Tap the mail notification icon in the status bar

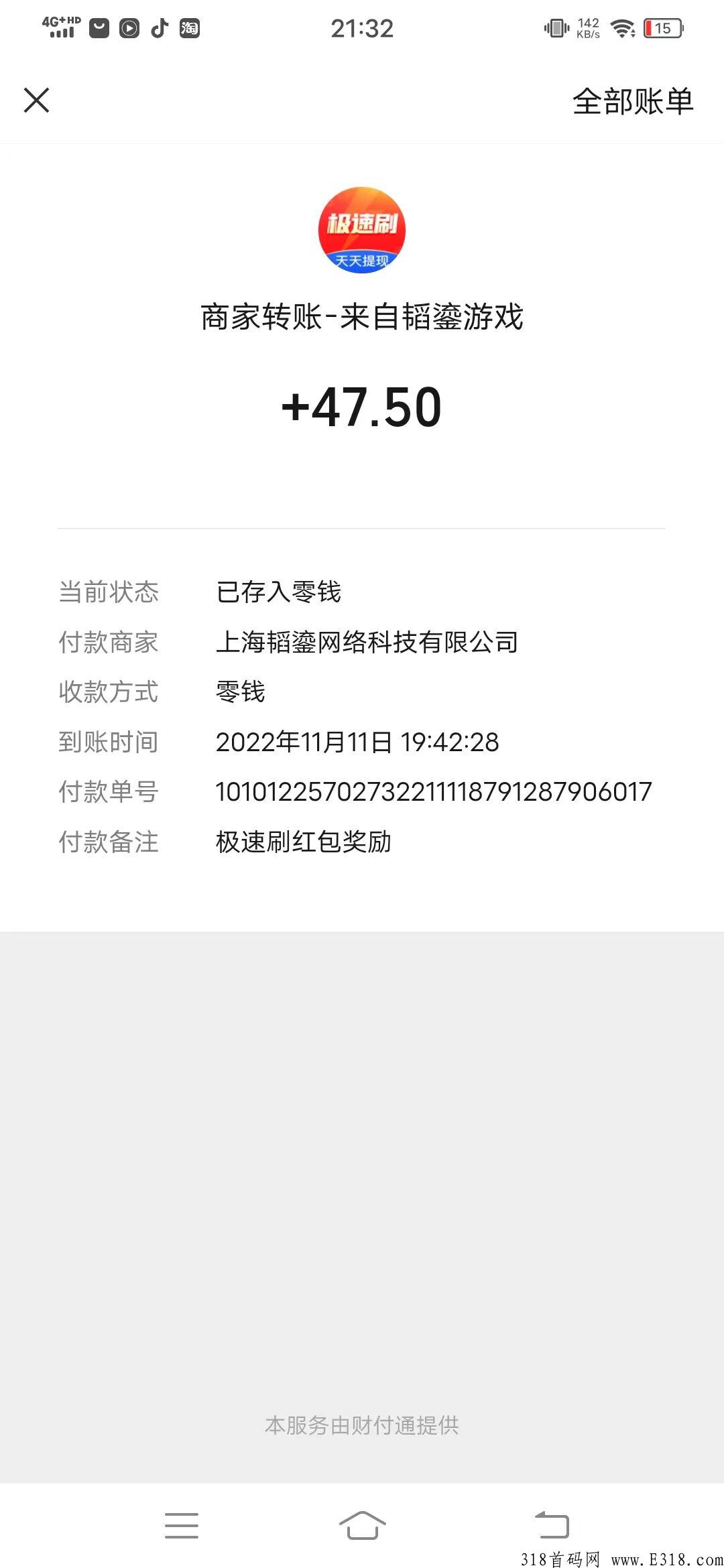pyautogui.click(x=99, y=28)
